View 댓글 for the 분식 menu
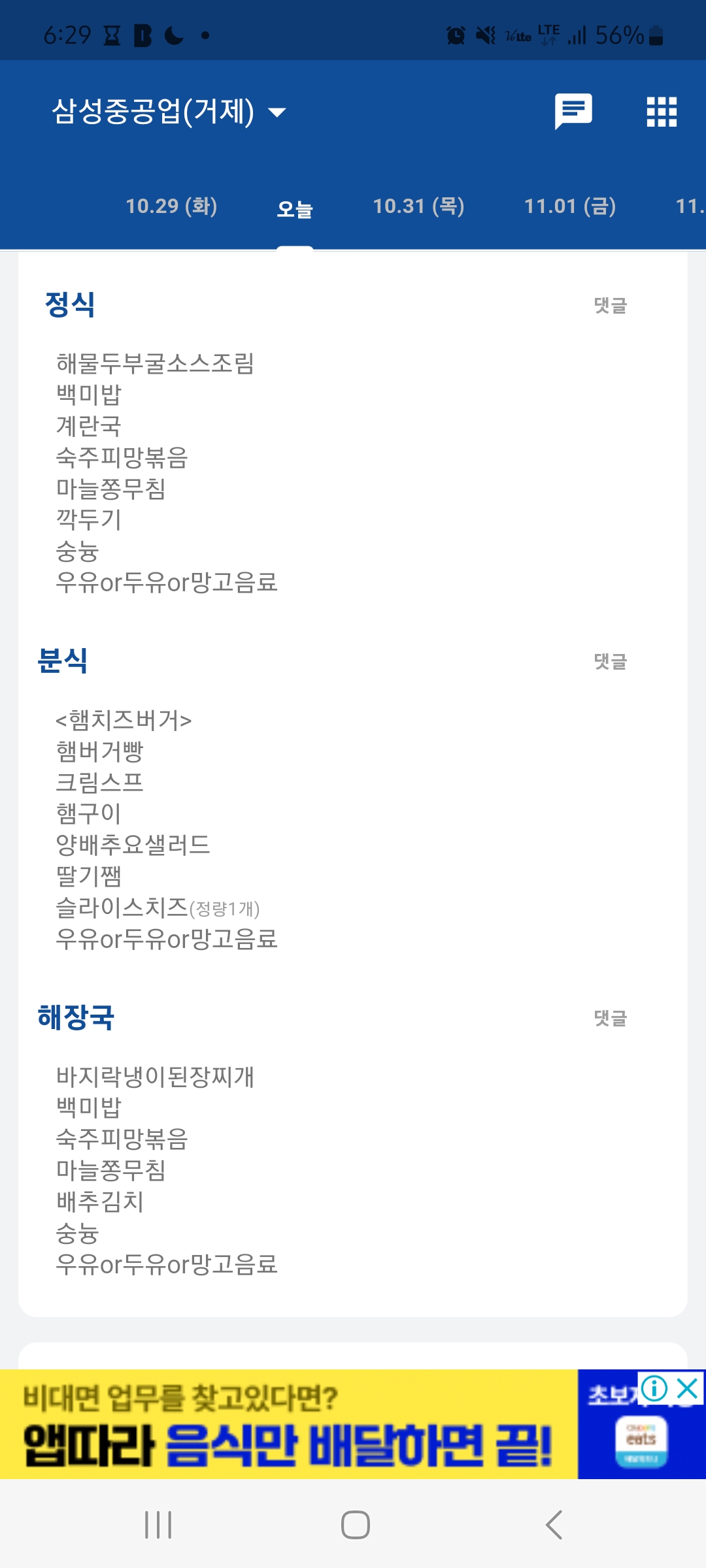 click(x=611, y=661)
